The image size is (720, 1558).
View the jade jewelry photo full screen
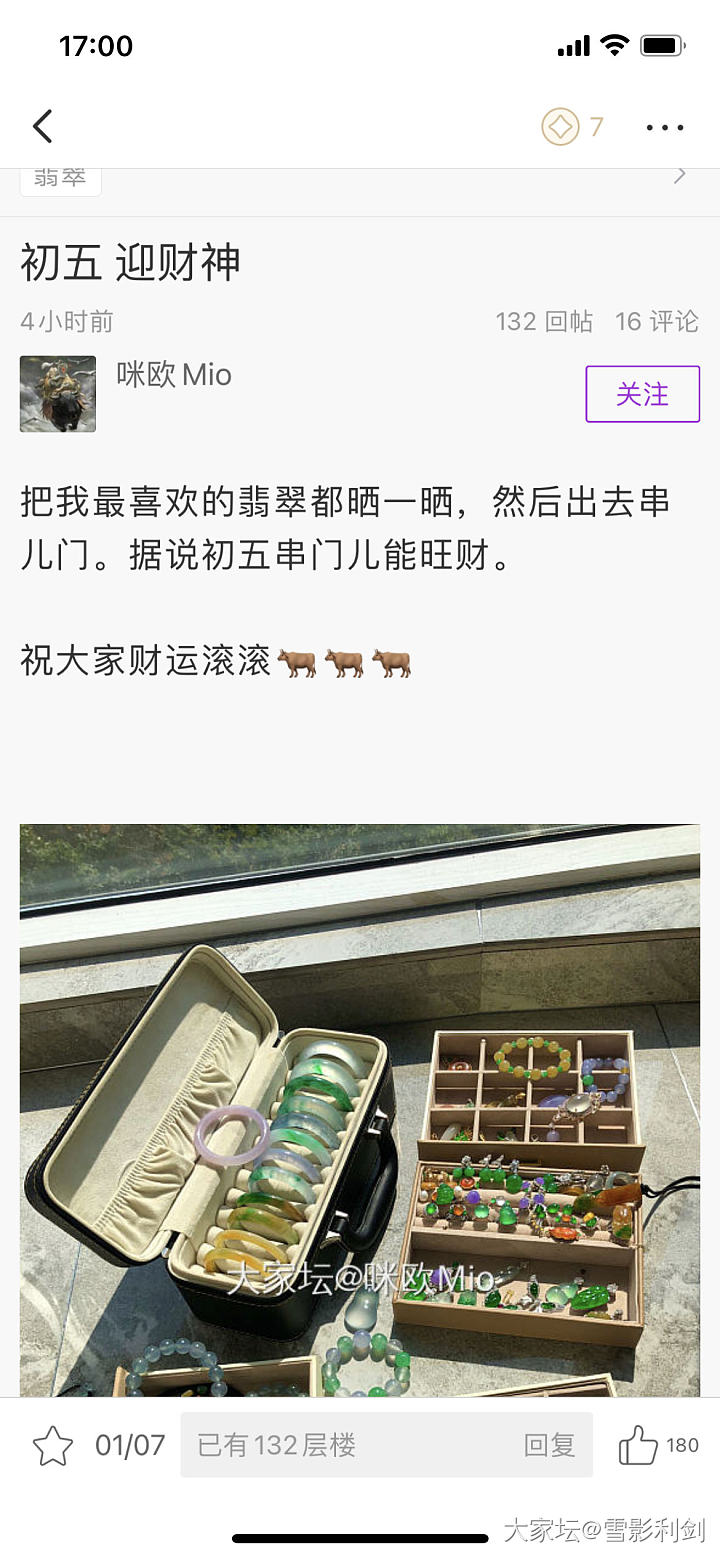coord(360,1110)
